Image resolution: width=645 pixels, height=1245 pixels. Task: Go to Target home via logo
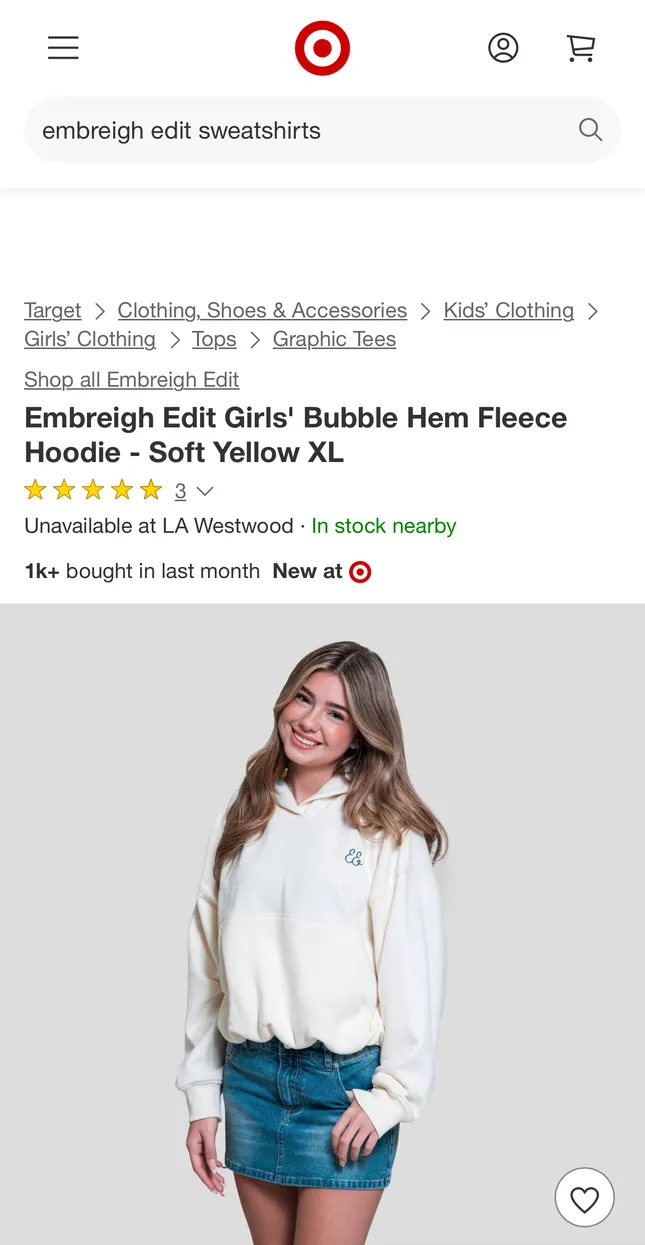pos(322,48)
